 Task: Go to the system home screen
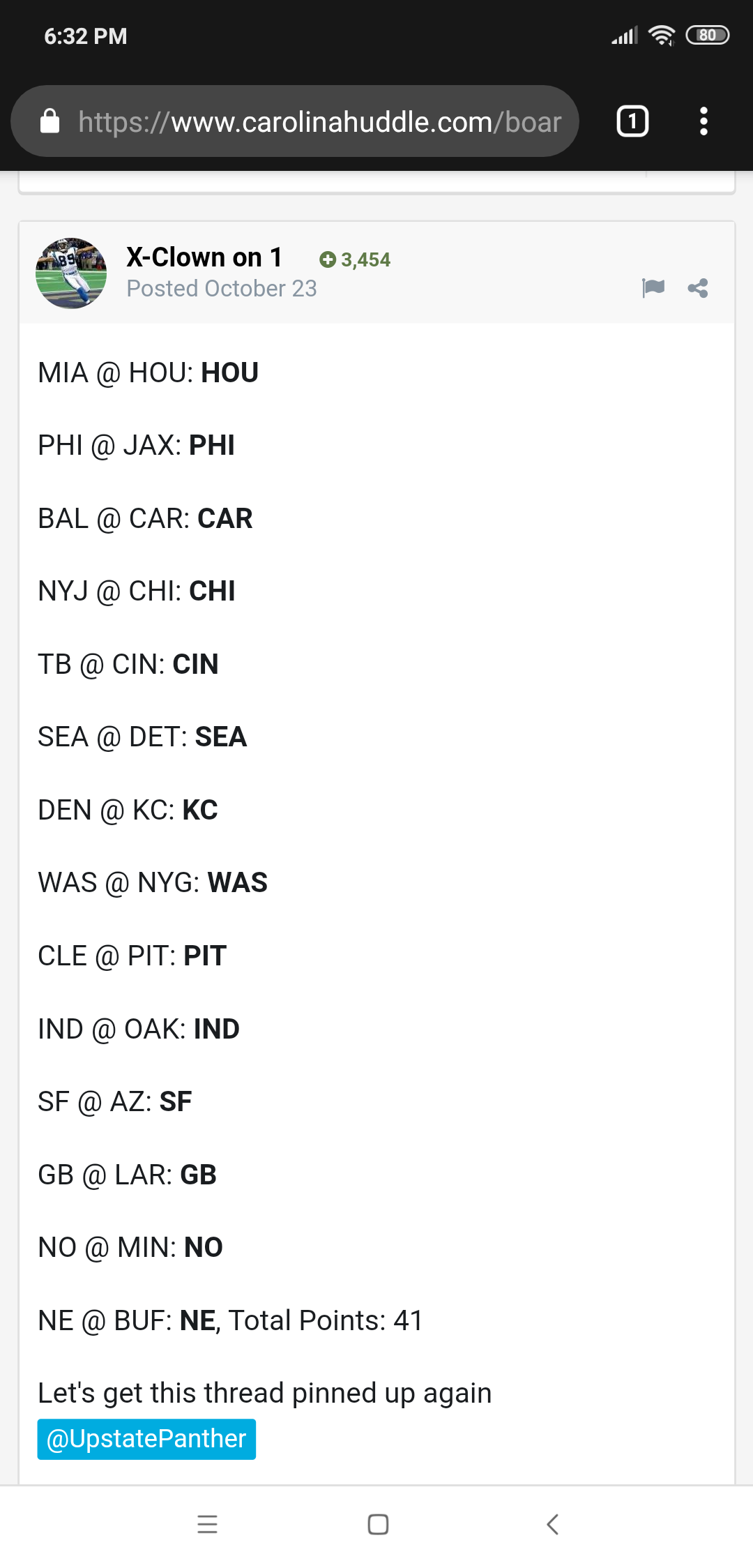tap(378, 1525)
